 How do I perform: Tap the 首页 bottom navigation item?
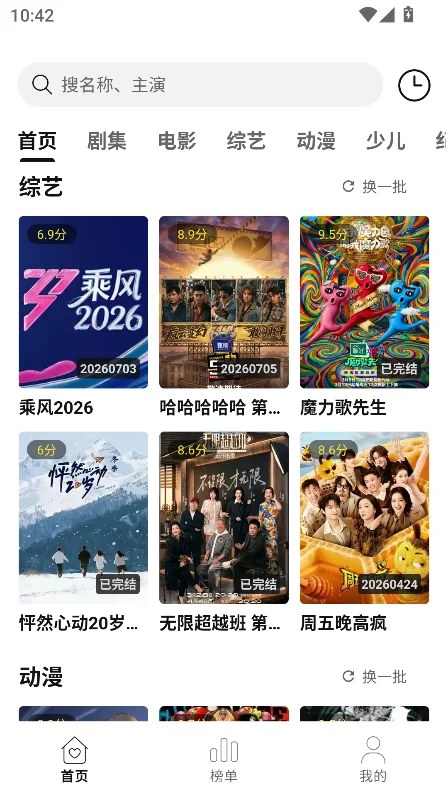click(75, 759)
